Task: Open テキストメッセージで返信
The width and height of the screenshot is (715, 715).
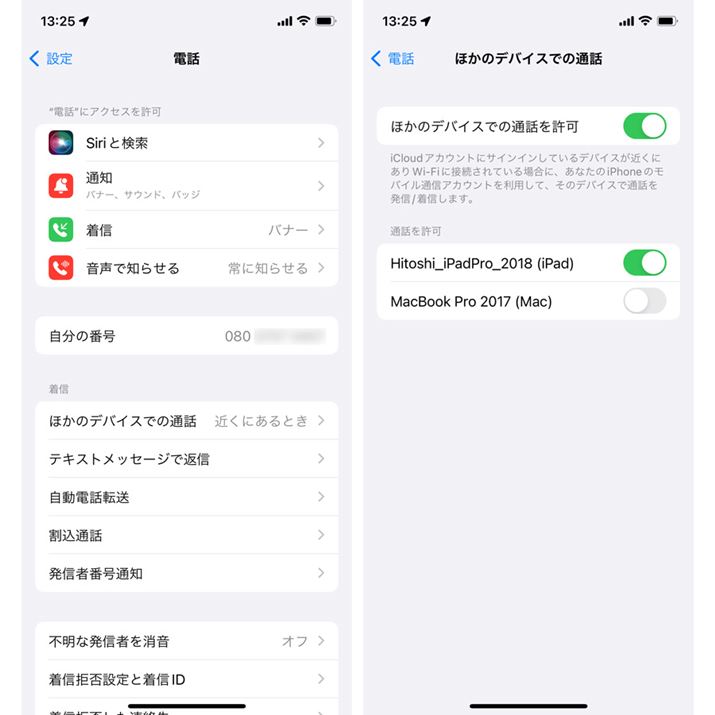Action: (x=186, y=459)
